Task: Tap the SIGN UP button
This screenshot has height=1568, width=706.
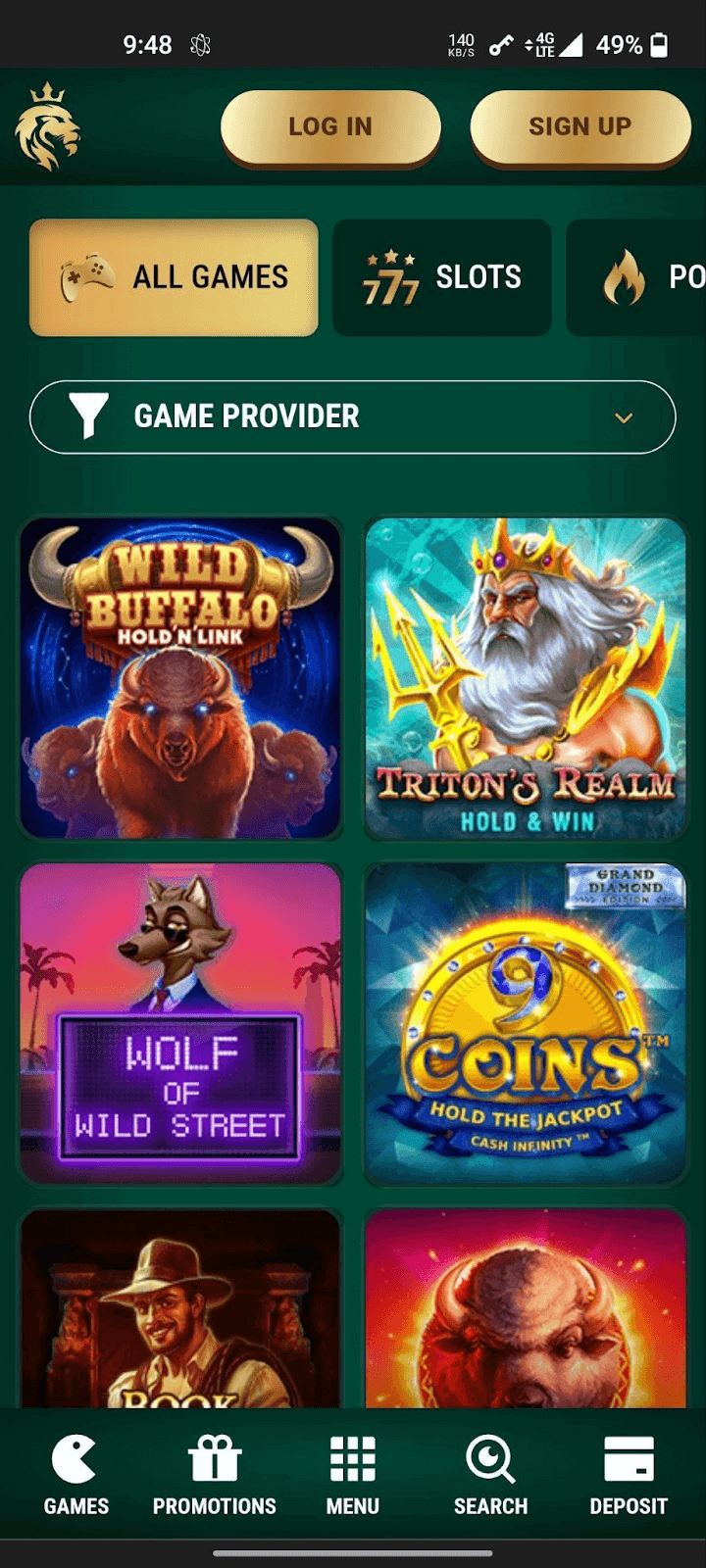Action: tap(580, 126)
